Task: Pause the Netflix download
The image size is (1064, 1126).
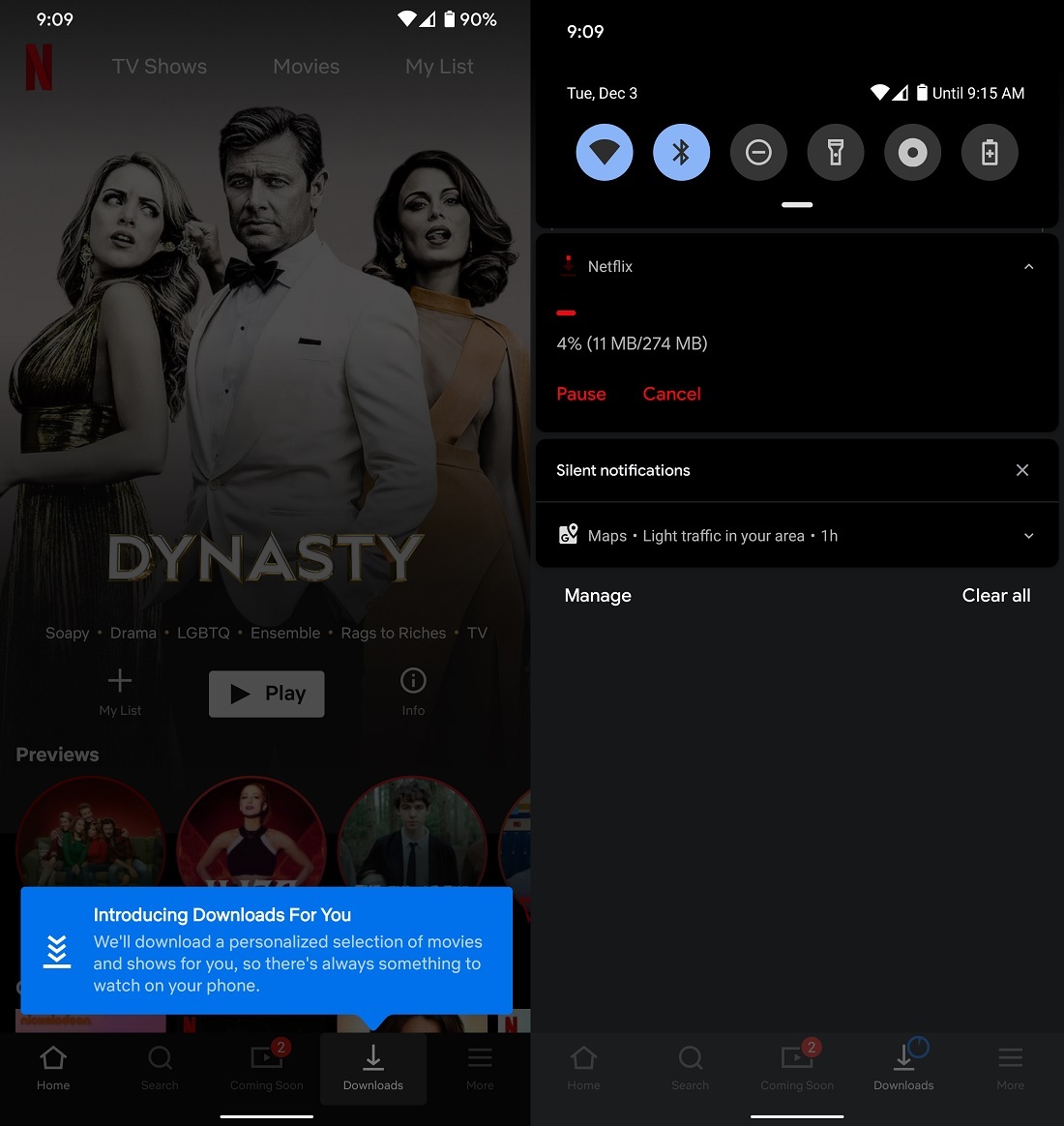Action: point(581,394)
